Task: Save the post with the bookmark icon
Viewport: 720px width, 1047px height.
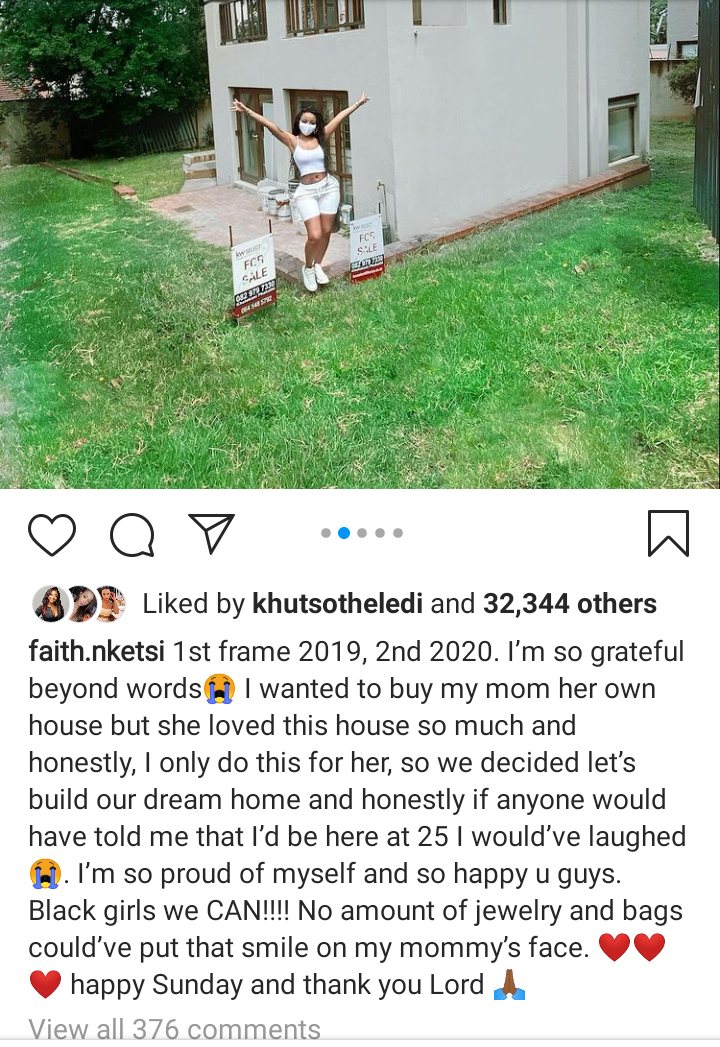Action: pyautogui.click(x=668, y=533)
